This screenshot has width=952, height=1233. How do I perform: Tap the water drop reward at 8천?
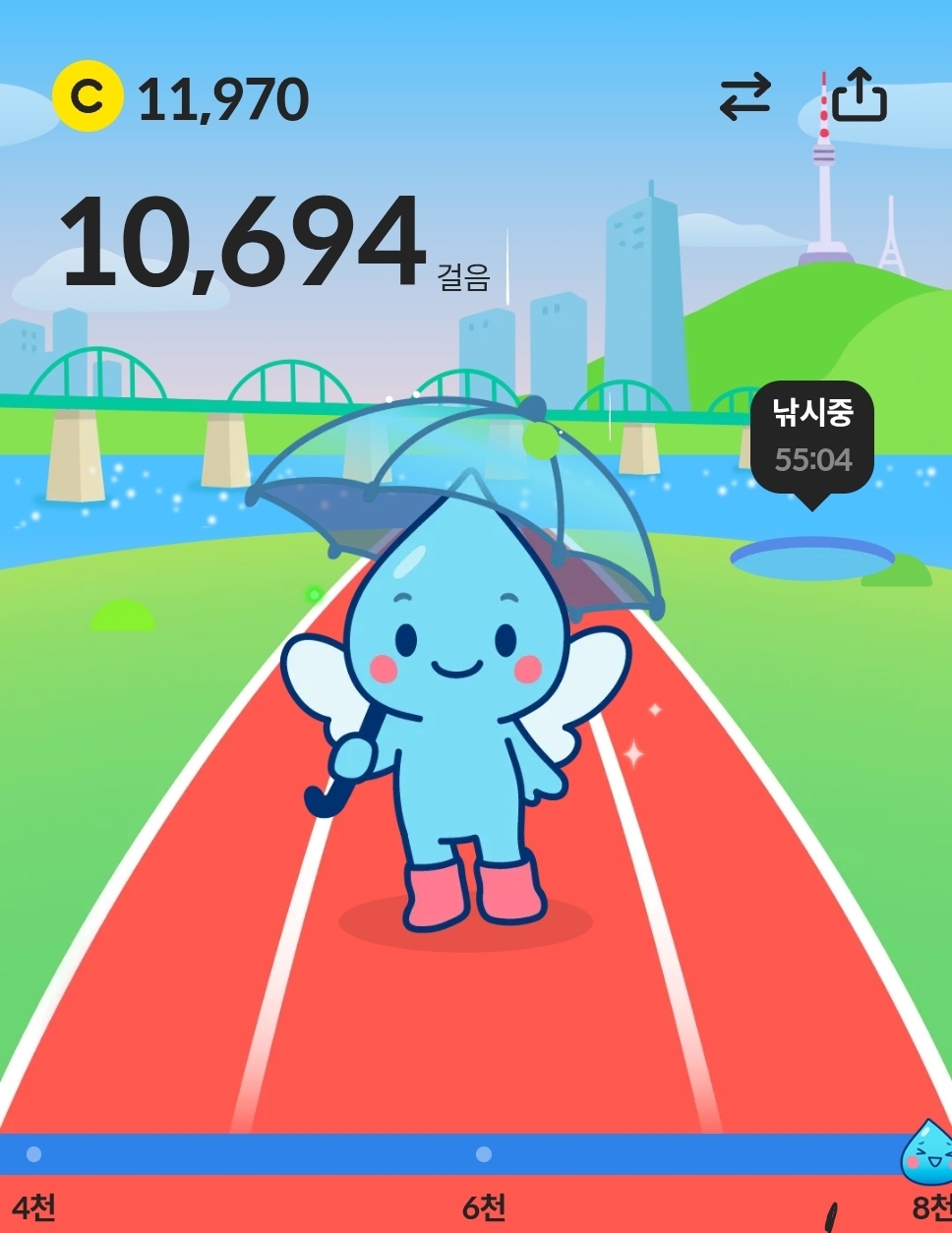coord(926,1152)
